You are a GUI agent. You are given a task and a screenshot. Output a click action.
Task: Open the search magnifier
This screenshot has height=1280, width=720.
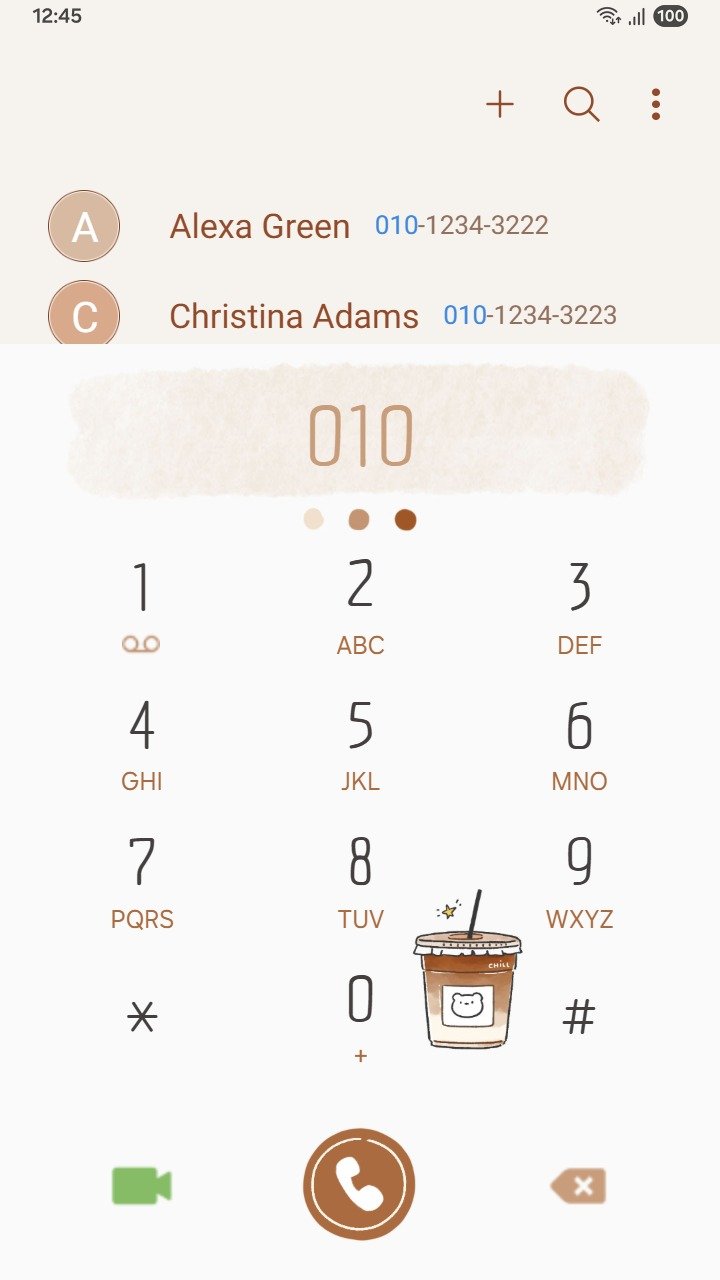click(581, 104)
